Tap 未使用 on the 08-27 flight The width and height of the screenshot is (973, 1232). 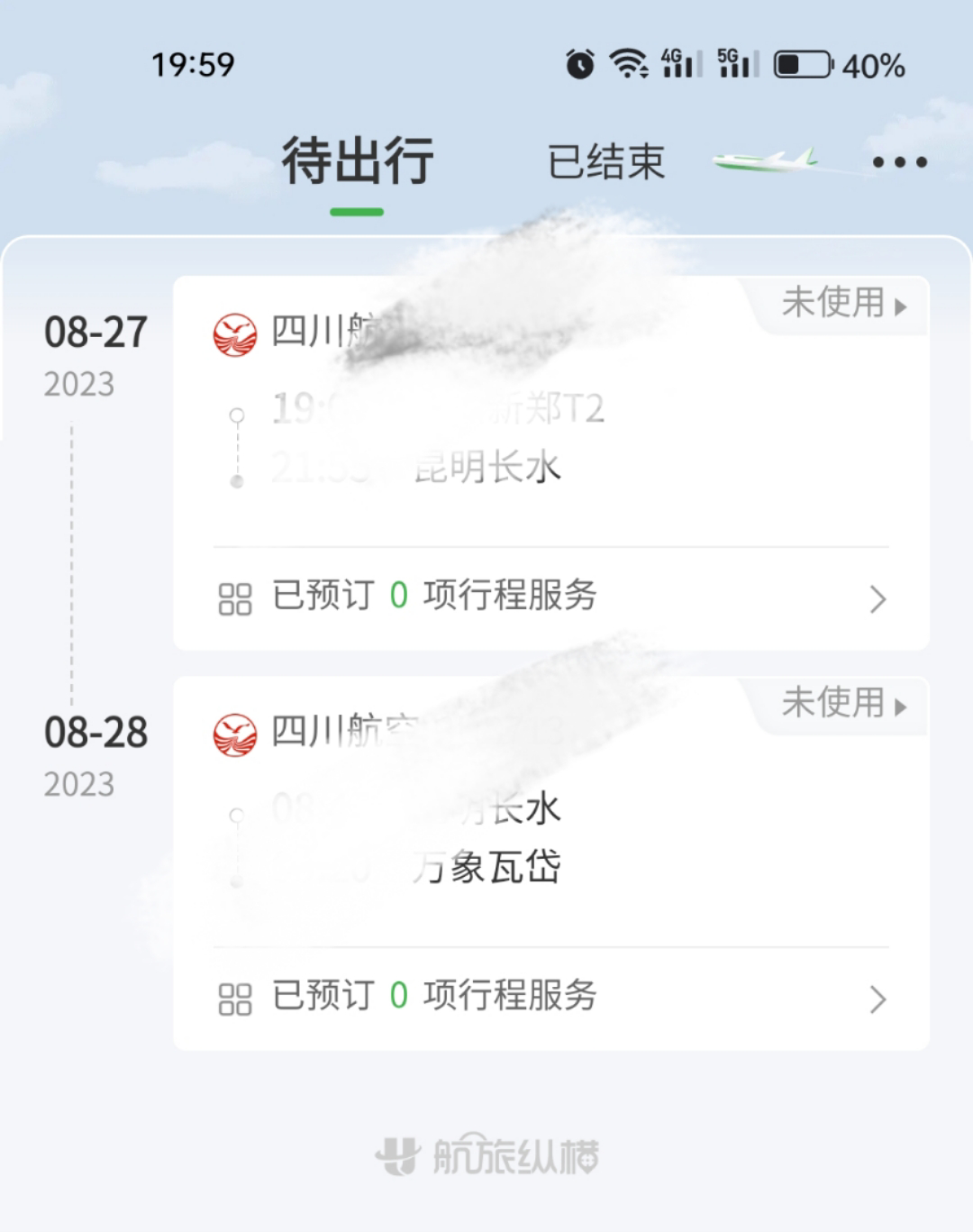843,304
